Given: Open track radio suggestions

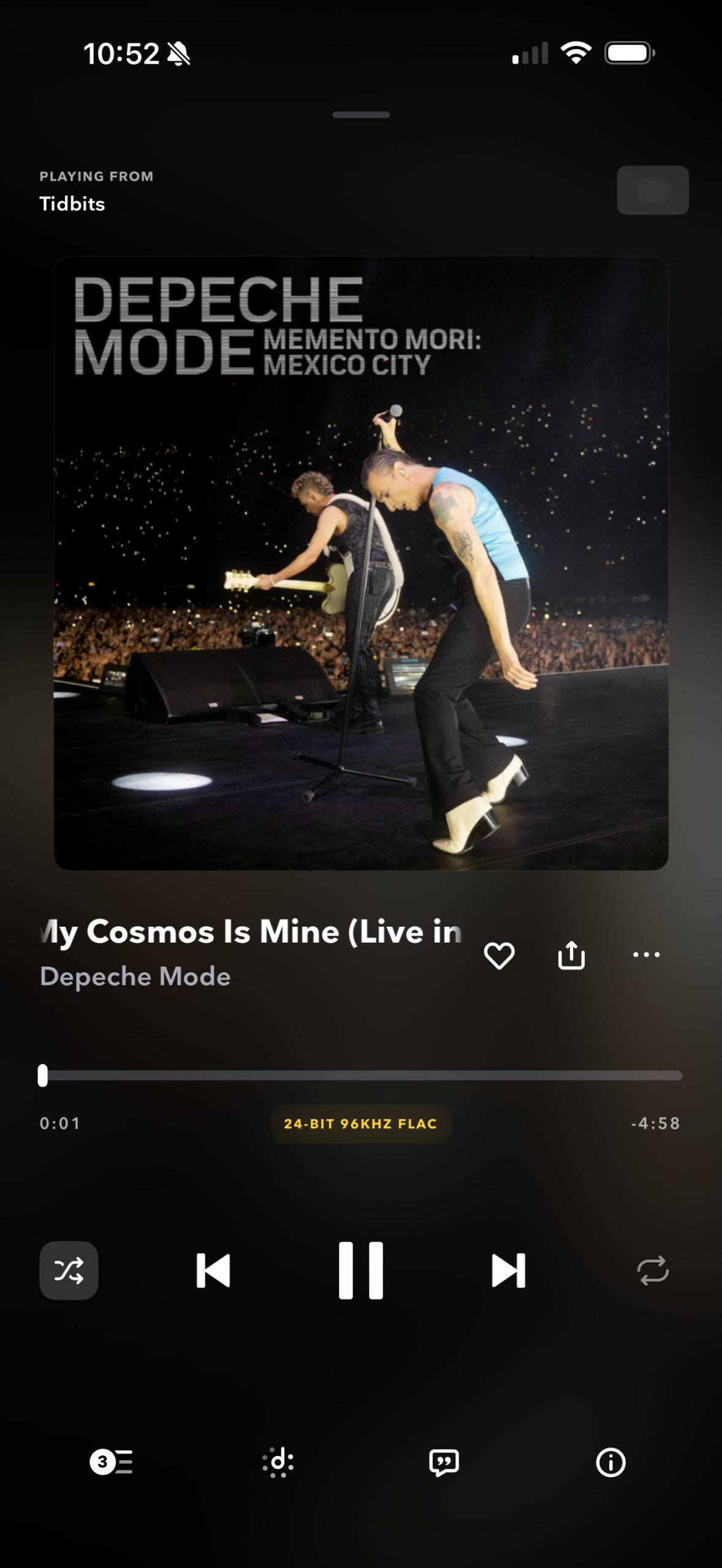Looking at the screenshot, I should point(278,1462).
